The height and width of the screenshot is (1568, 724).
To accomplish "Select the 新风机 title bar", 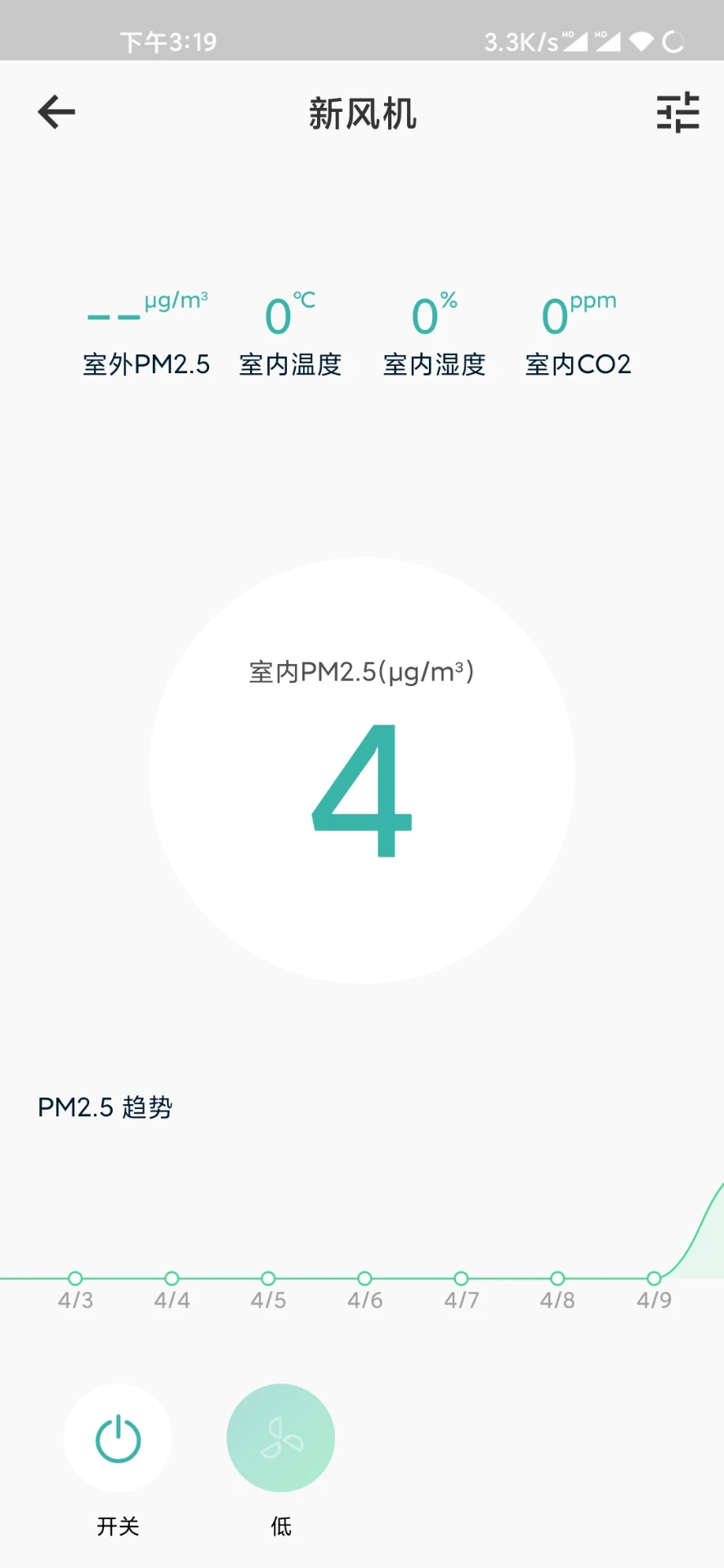I will click(362, 114).
